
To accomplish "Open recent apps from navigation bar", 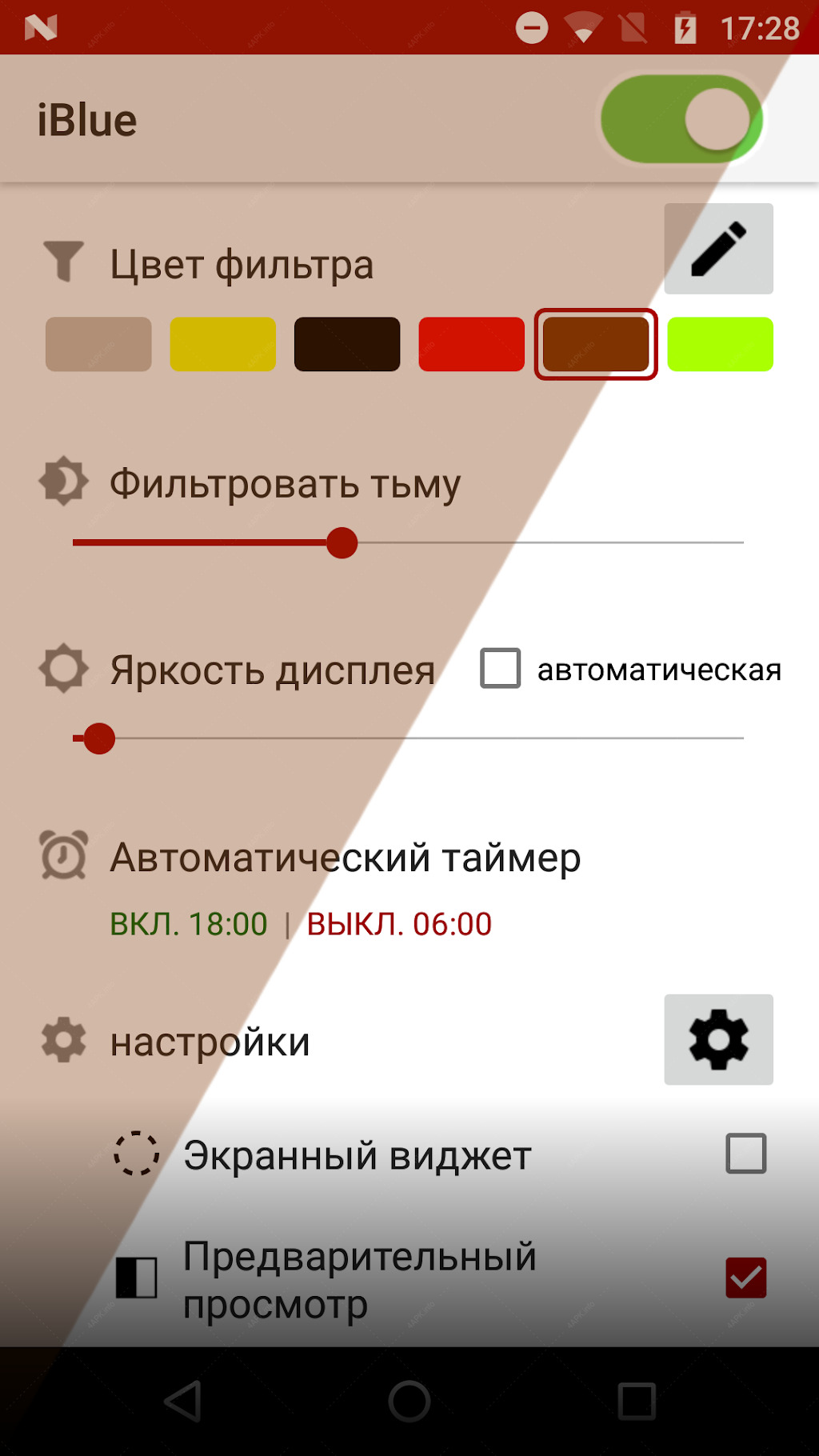I will click(x=637, y=1401).
